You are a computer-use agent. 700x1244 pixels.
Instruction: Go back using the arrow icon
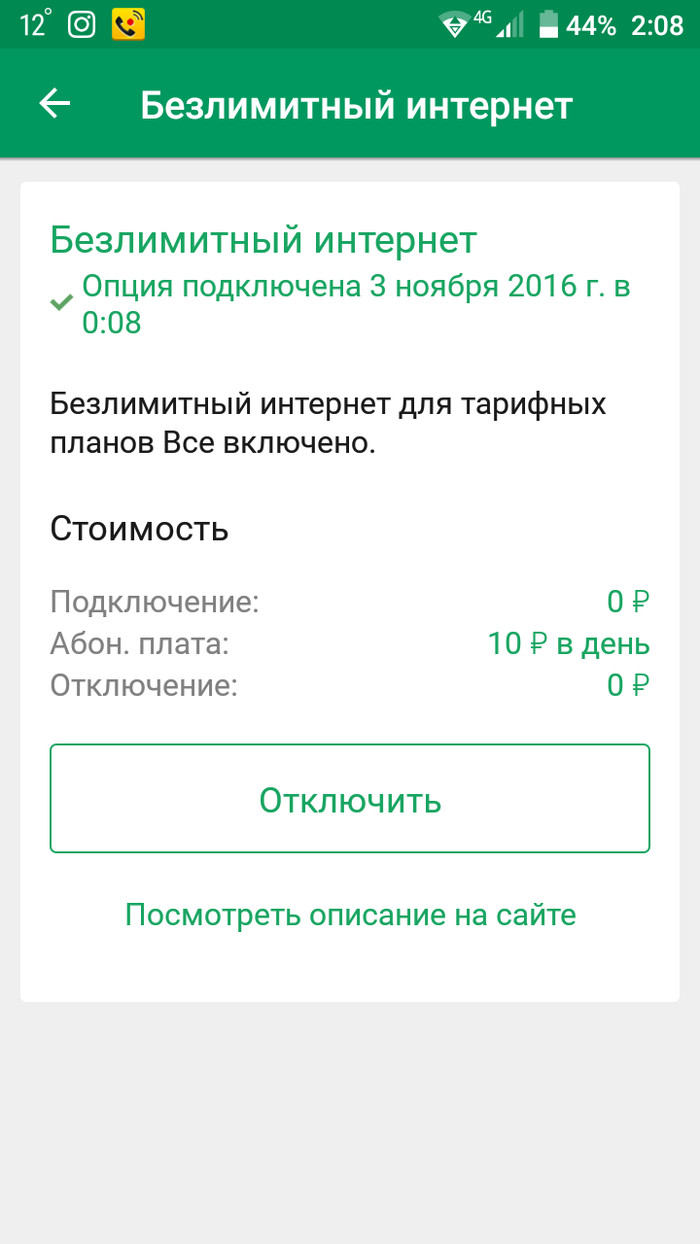pyautogui.click(x=55, y=104)
